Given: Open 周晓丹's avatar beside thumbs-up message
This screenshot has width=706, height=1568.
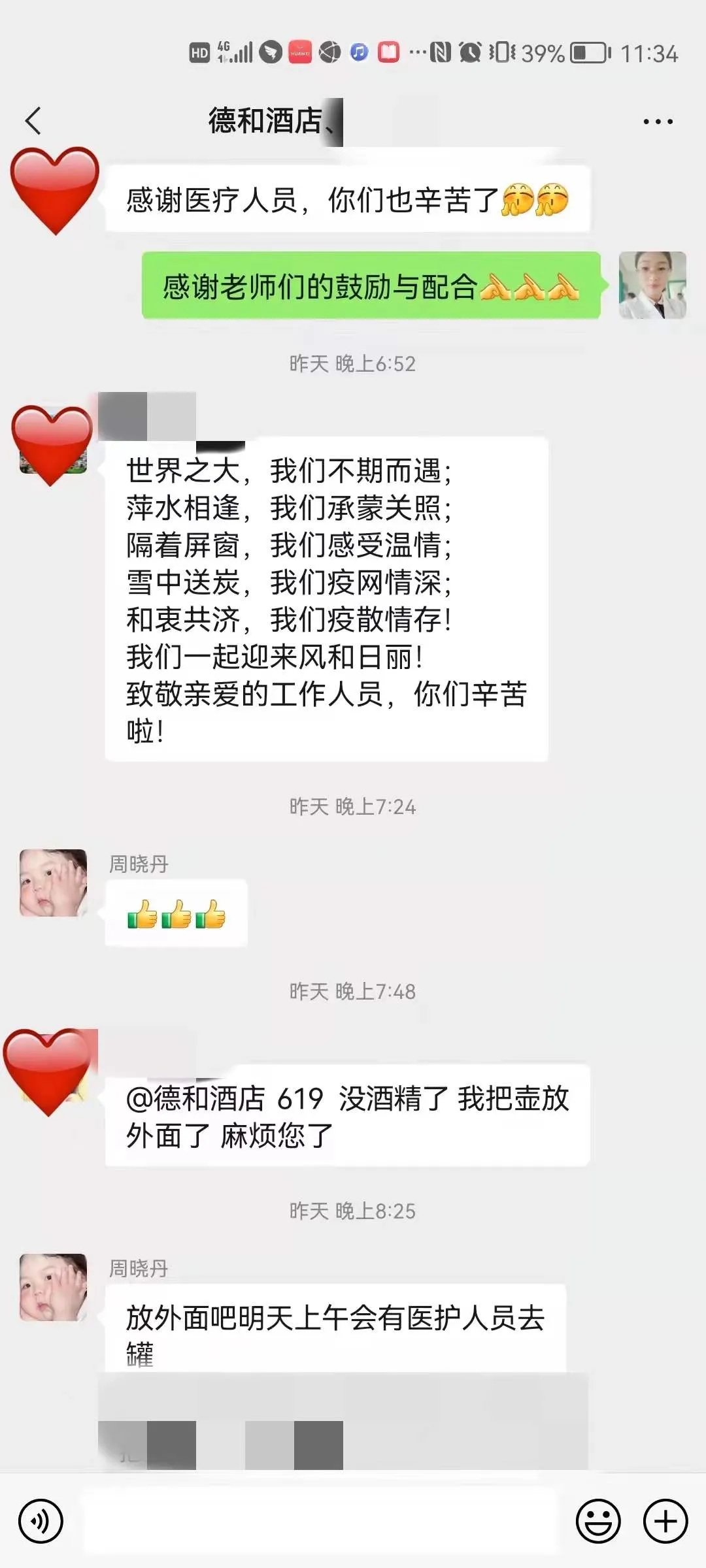Looking at the screenshot, I should tap(53, 883).
